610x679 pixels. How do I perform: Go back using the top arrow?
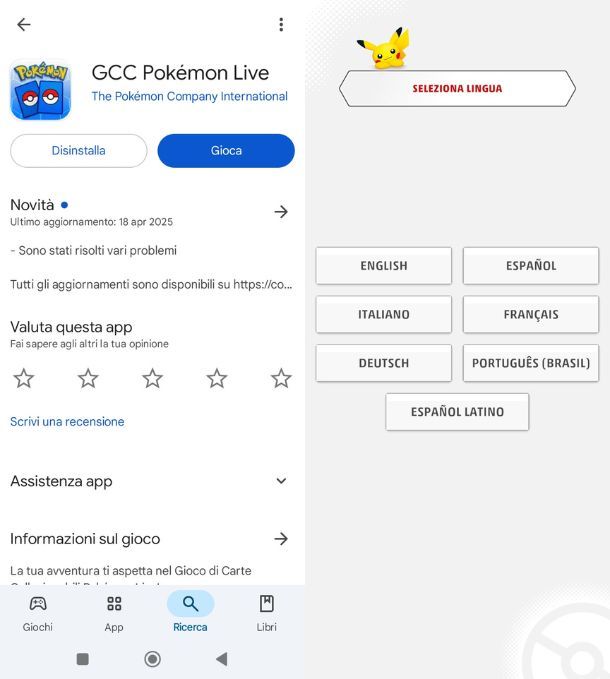[x=24, y=25]
